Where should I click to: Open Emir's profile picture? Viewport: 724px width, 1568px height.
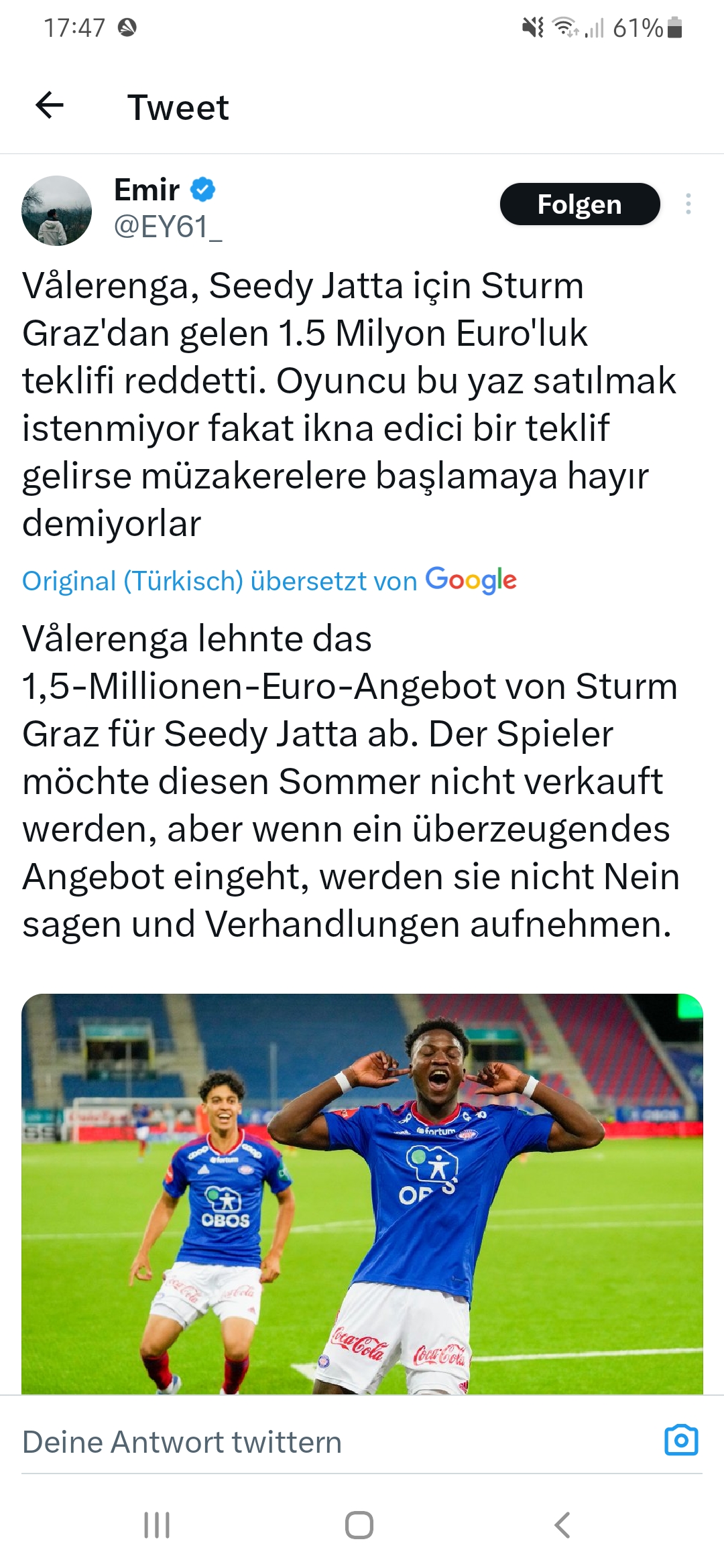point(57,210)
